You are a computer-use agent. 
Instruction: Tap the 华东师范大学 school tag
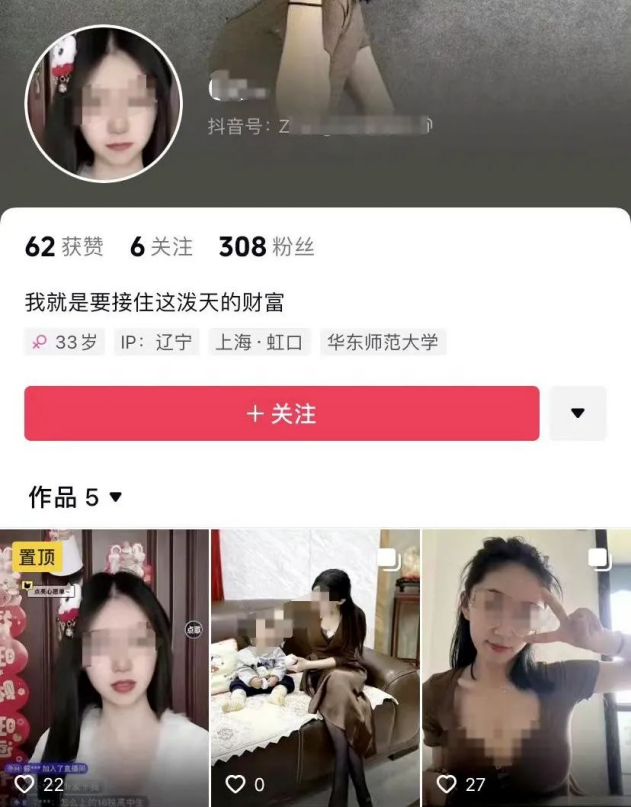coord(383,342)
